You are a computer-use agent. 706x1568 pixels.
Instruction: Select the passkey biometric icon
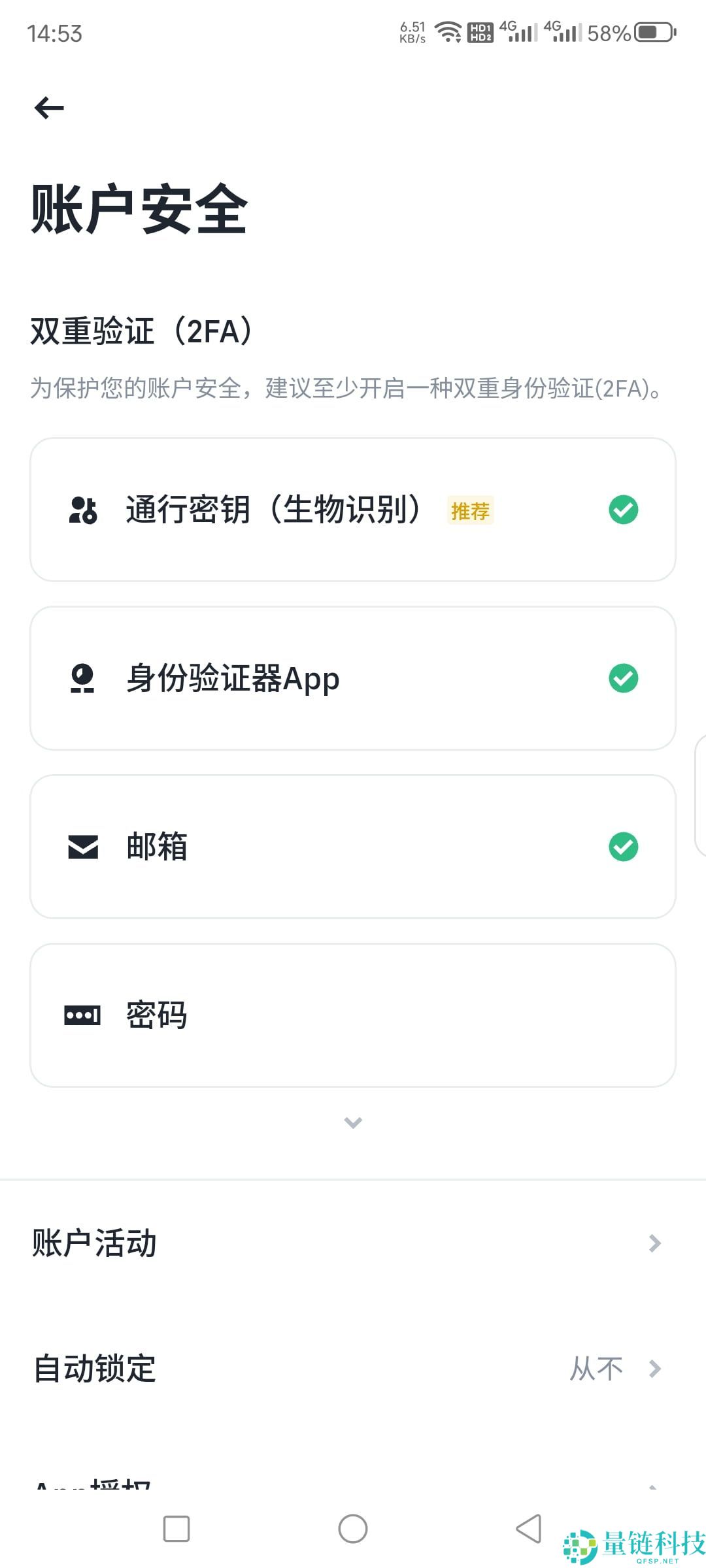click(x=82, y=510)
